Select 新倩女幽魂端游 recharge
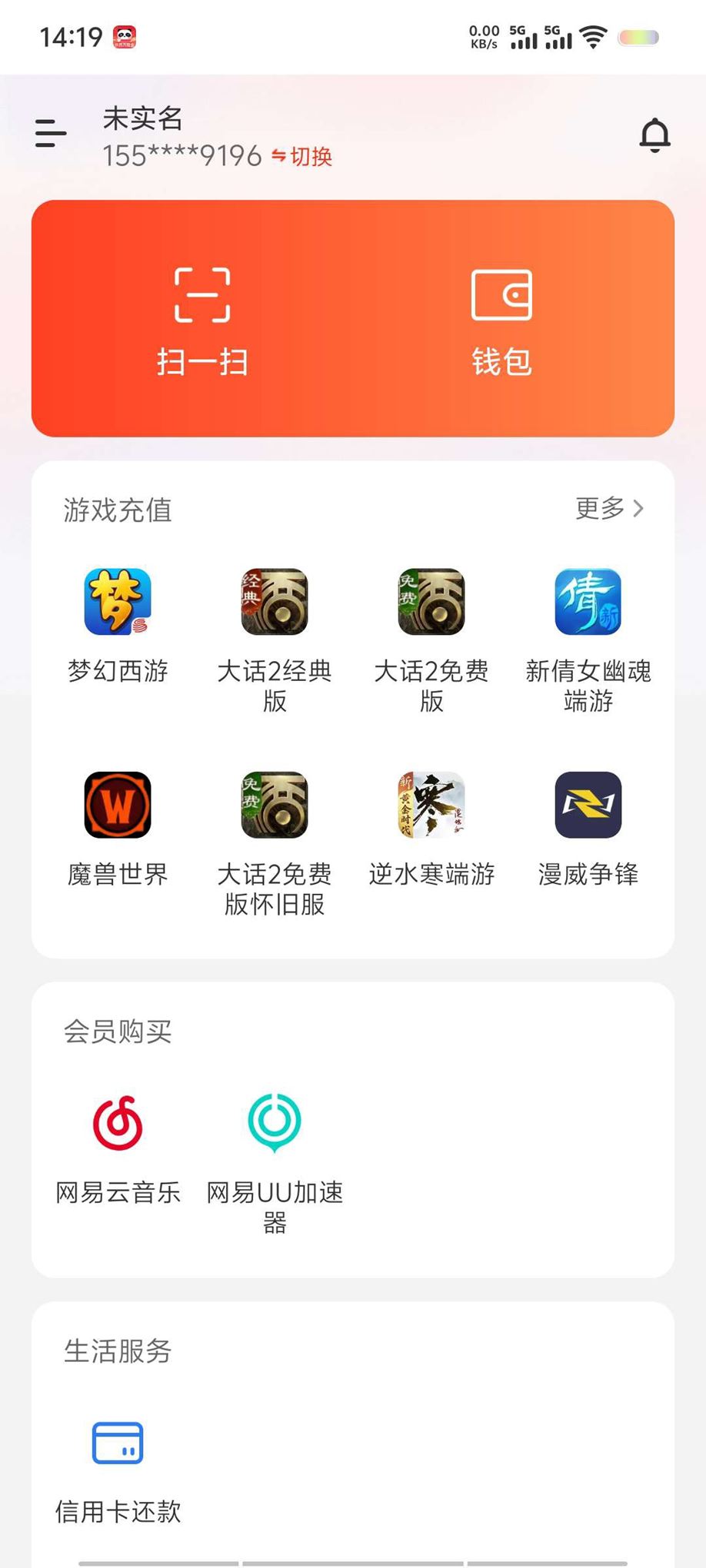706x1568 pixels. pos(588,602)
